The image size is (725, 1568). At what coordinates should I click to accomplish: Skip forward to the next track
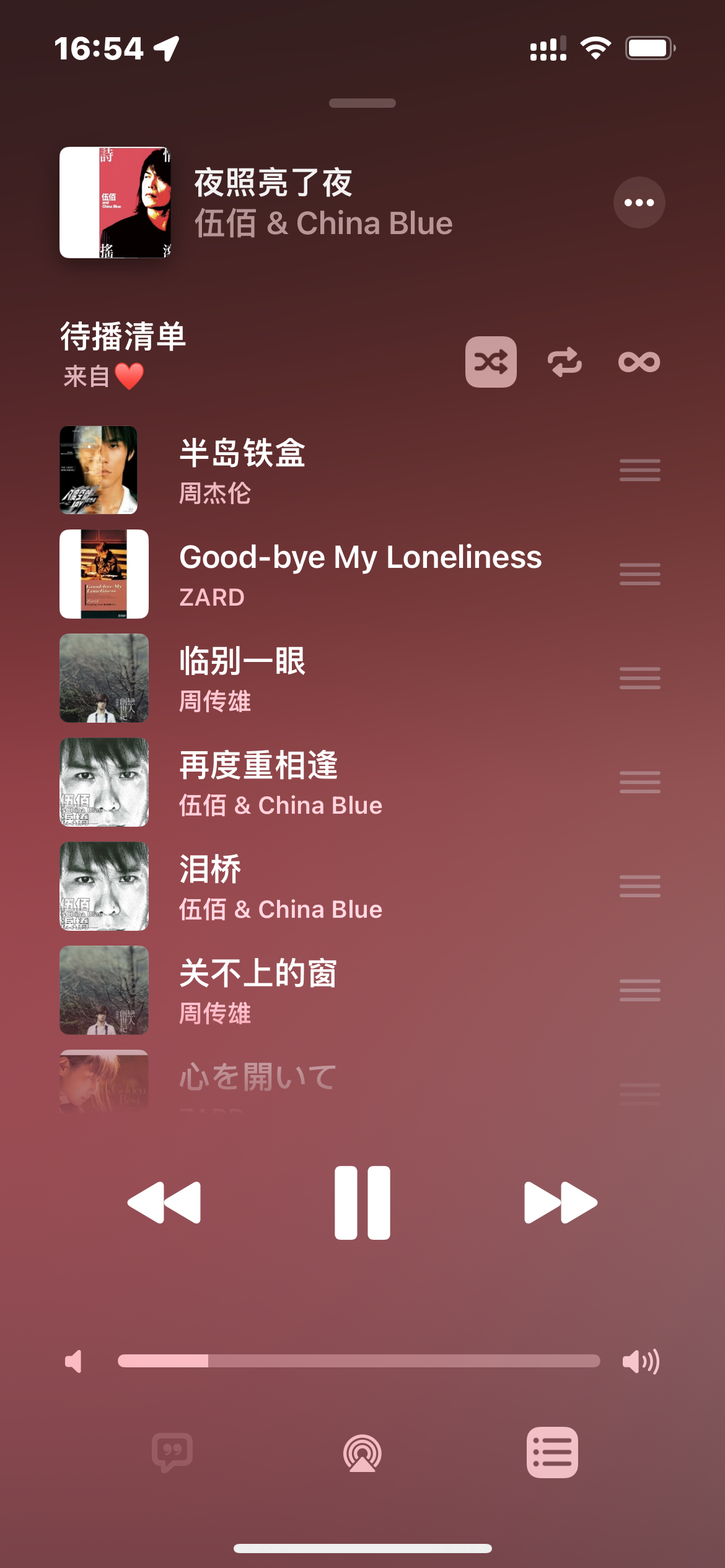point(561,1203)
